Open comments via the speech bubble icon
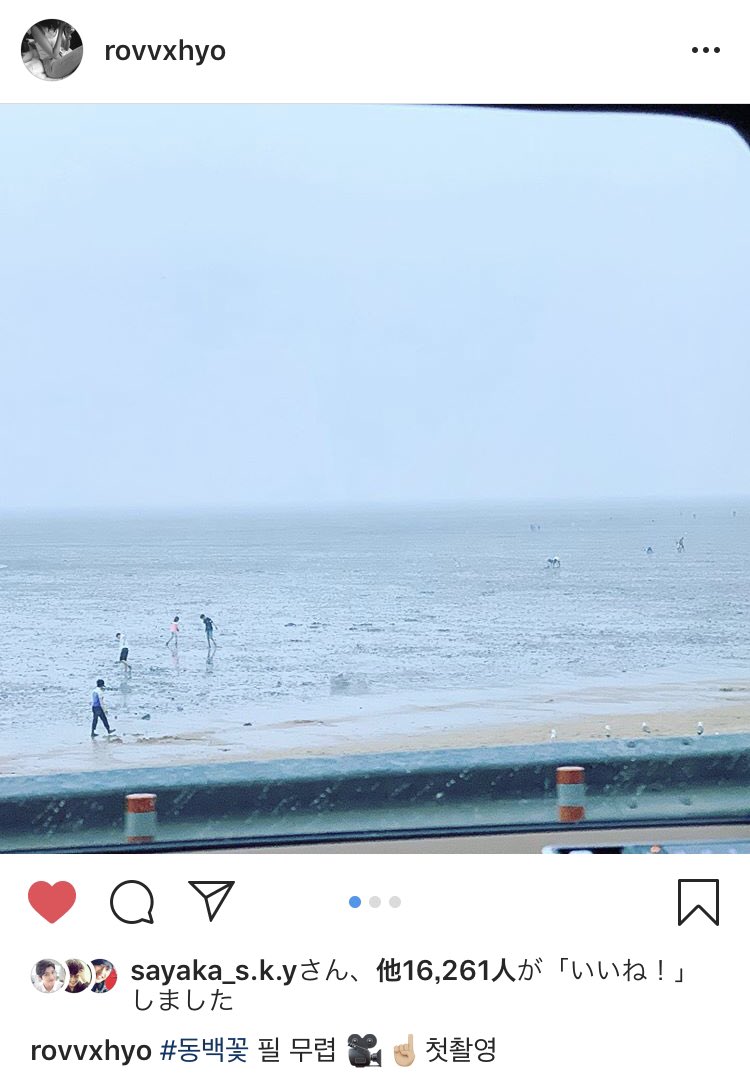 tap(132, 902)
